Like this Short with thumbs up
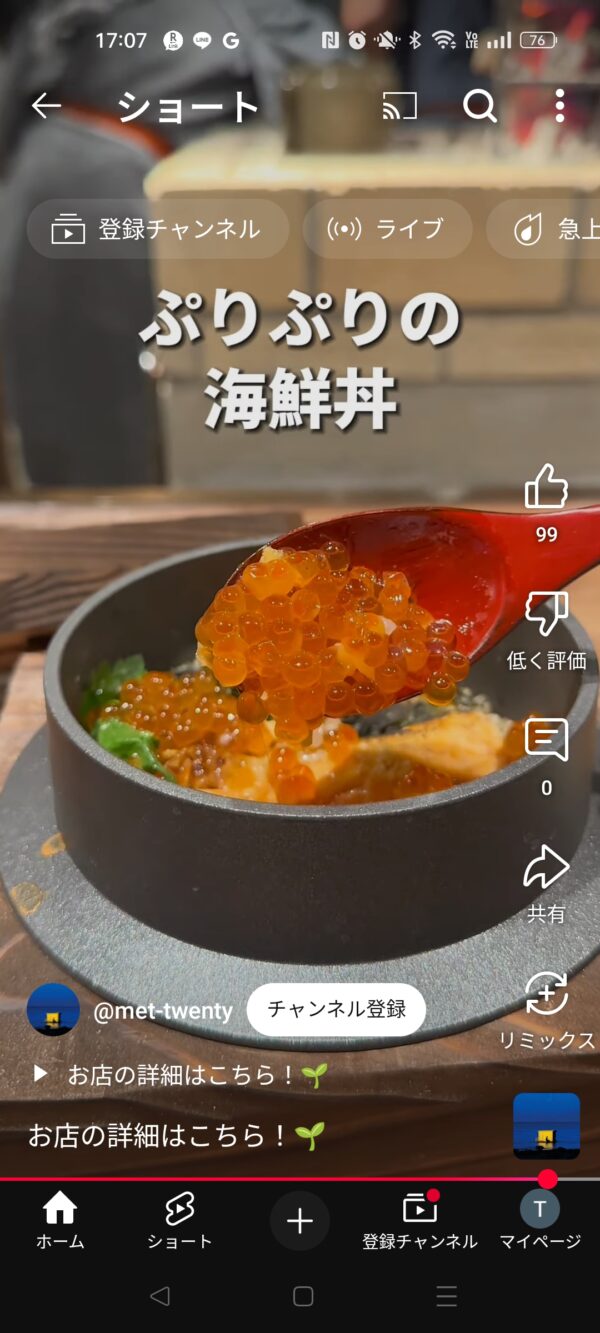The height and width of the screenshot is (1333, 600). pos(546,488)
